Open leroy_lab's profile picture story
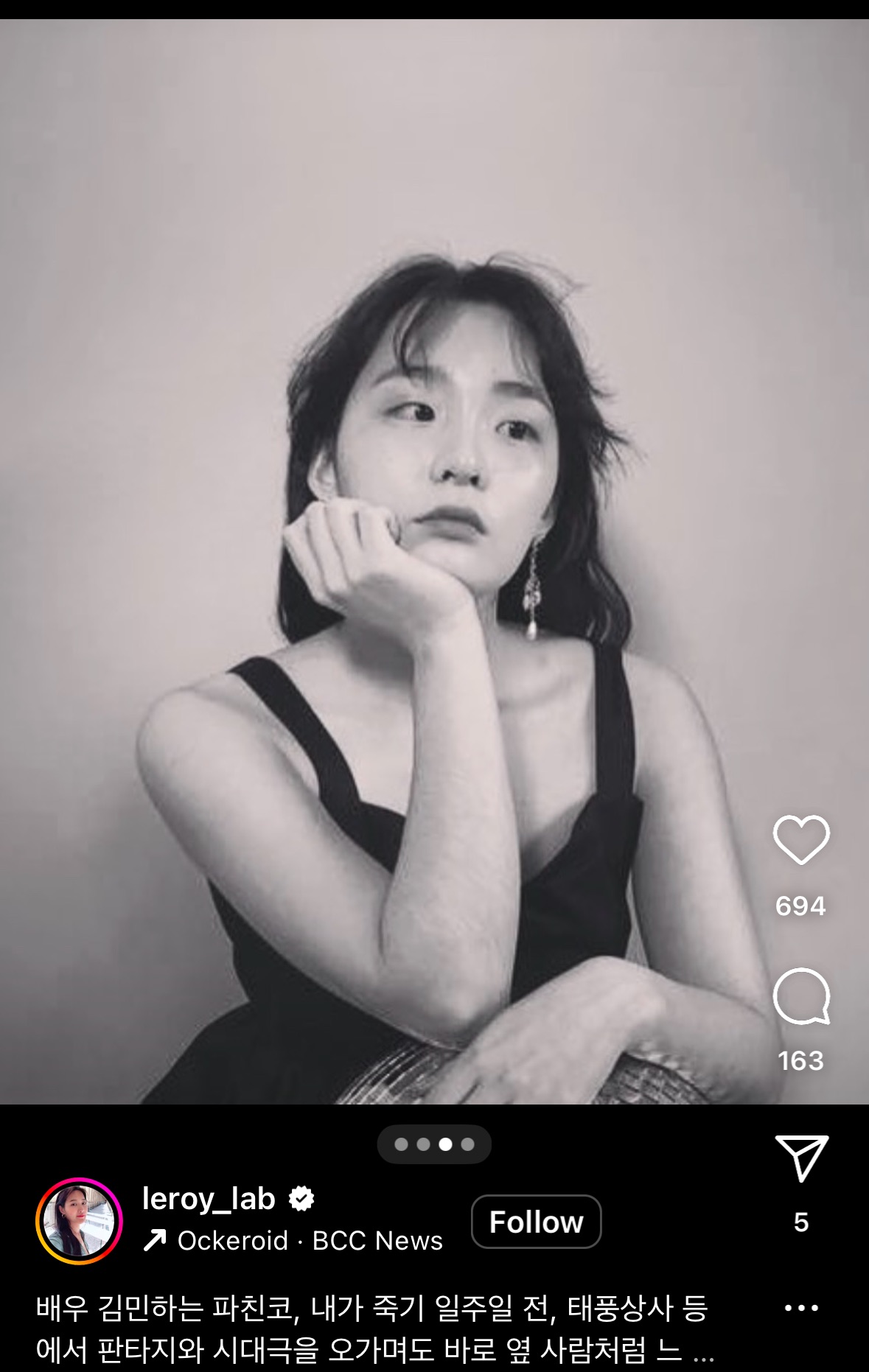 (79, 1221)
